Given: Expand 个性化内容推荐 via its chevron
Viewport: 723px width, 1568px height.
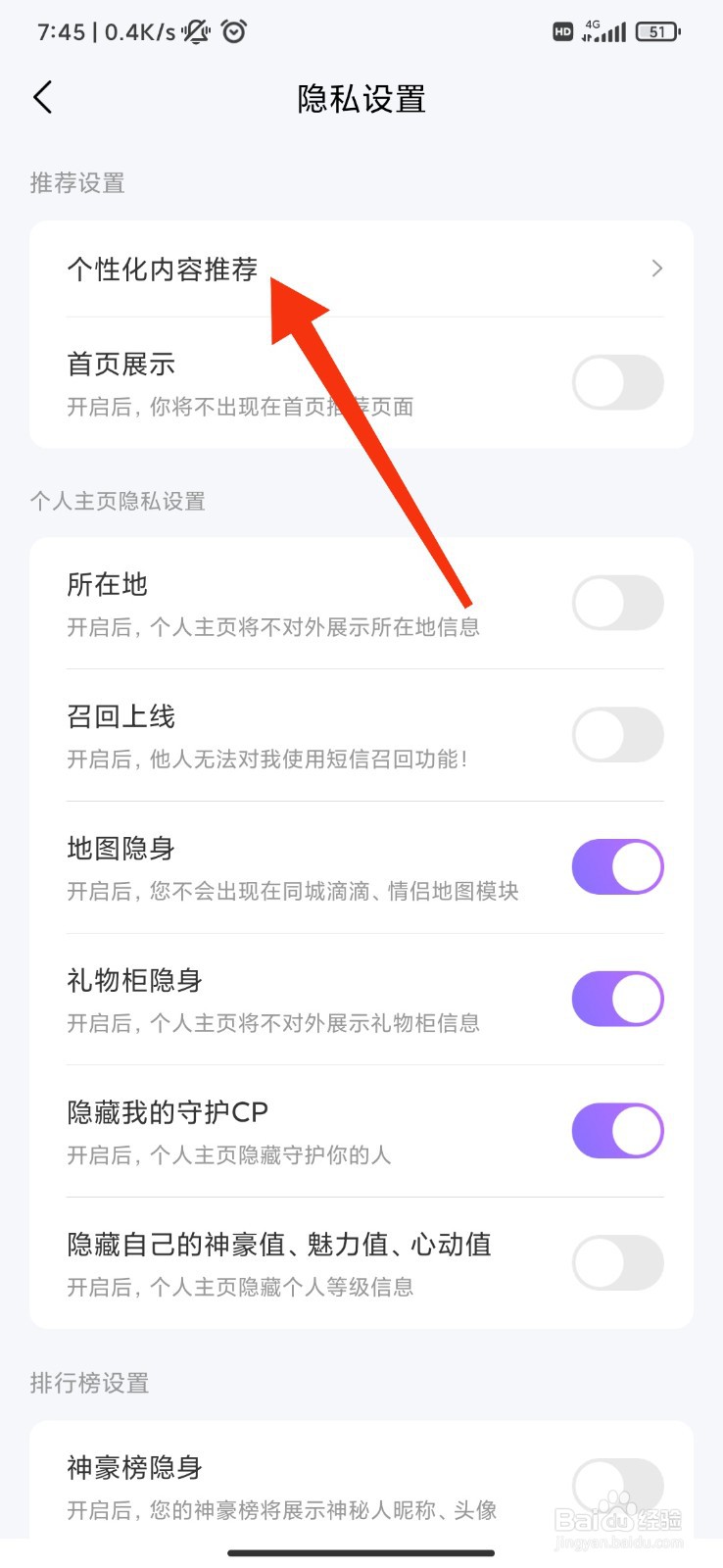Looking at the screenshot, I should 656,269.
